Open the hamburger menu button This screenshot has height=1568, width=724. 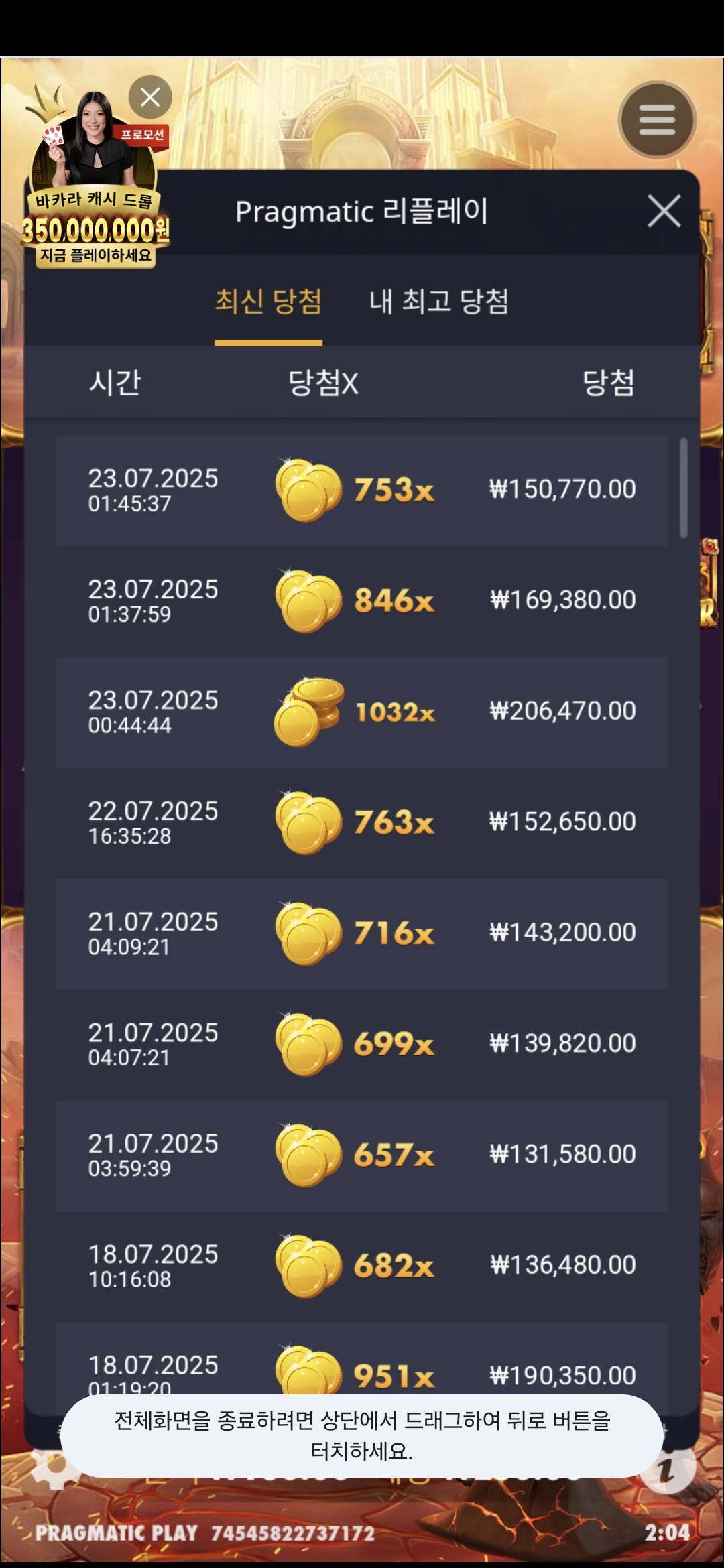657,120
